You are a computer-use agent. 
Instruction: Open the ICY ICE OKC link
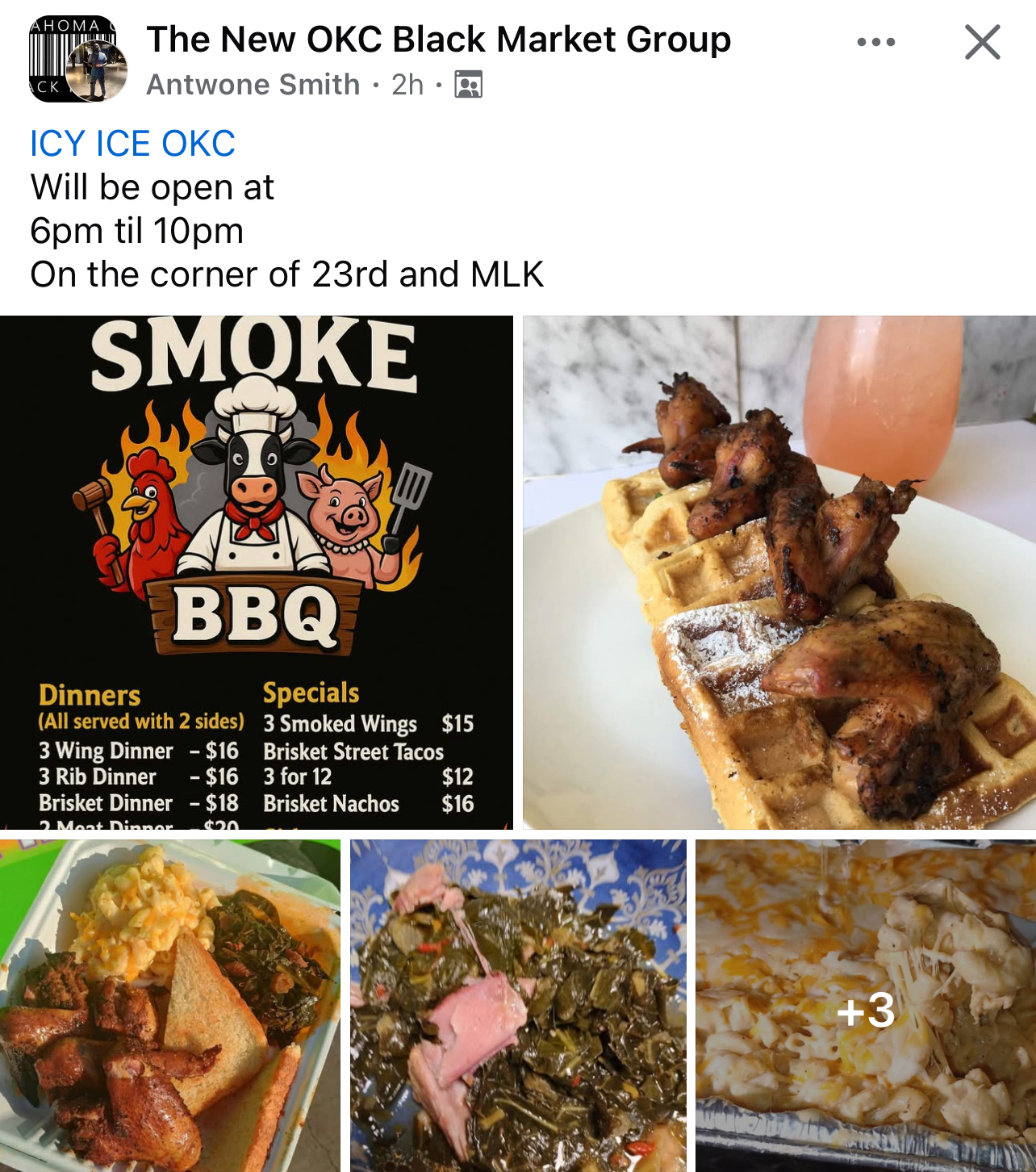(x=132, y=144)
